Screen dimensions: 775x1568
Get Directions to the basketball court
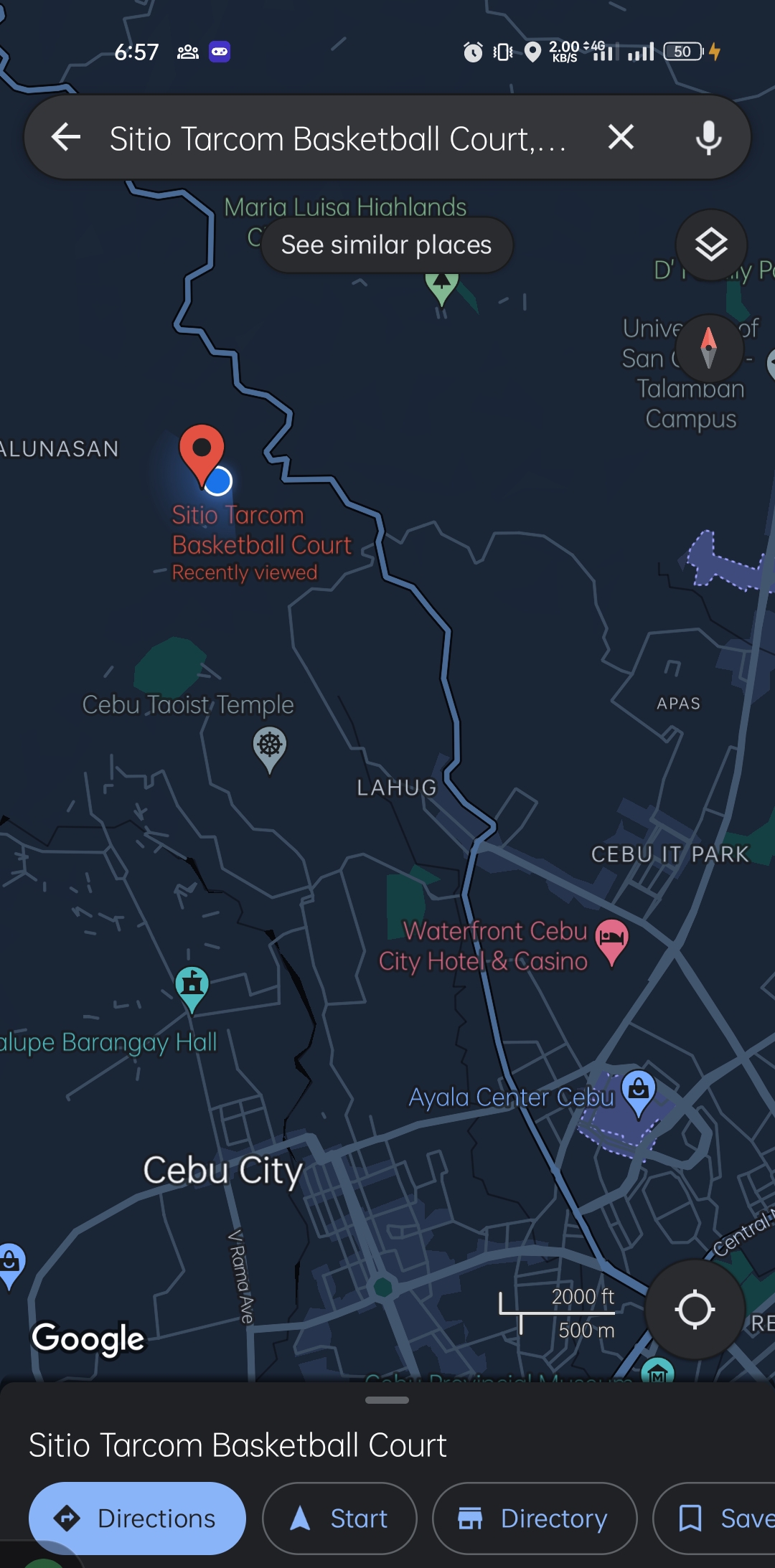coord(137,1518)
